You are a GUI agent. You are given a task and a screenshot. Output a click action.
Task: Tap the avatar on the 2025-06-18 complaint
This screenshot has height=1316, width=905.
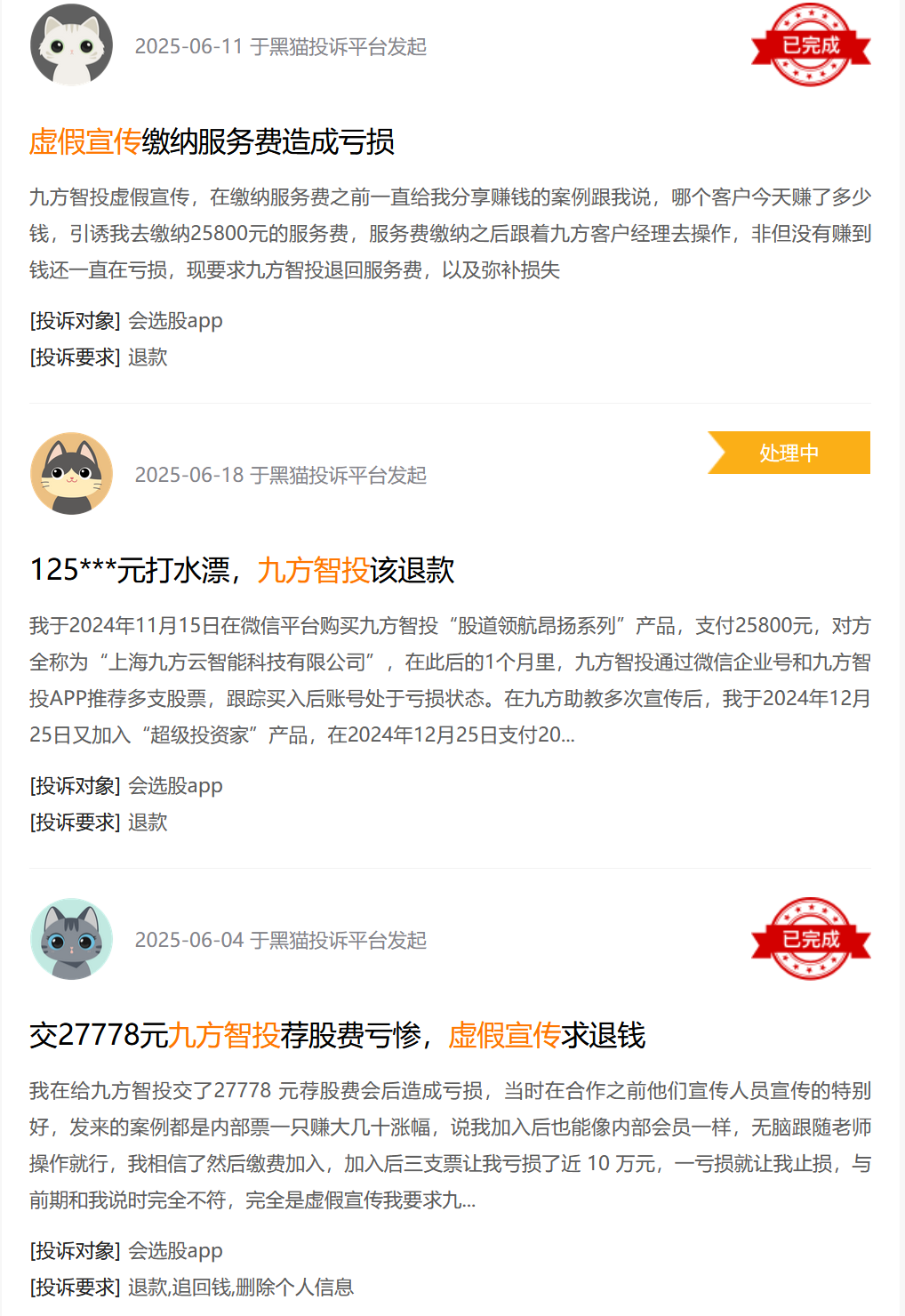[x=71, y=474]
